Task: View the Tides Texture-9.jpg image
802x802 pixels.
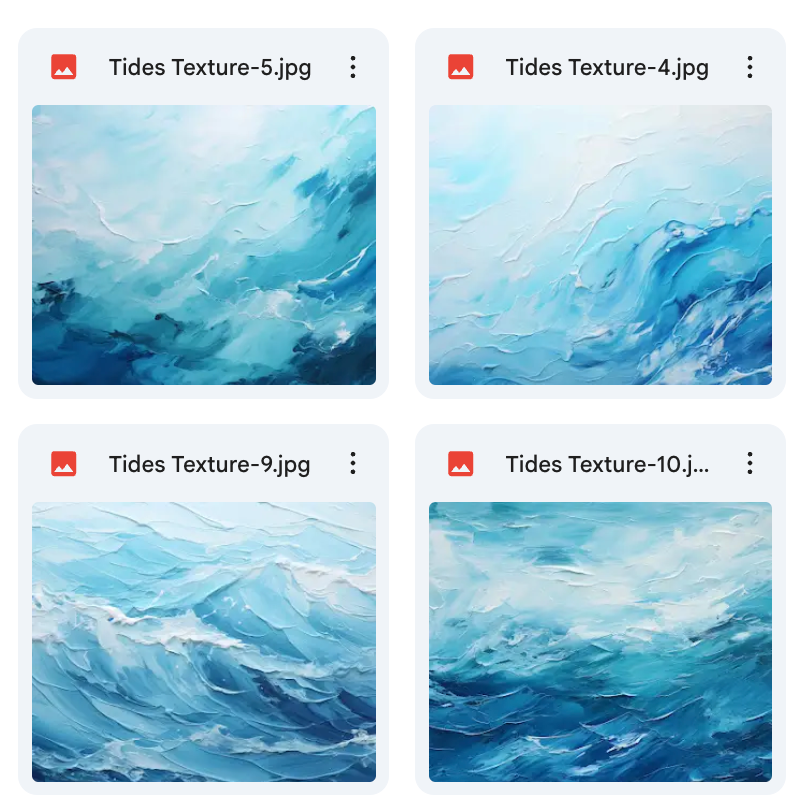Action: click(x=204, y=641)
